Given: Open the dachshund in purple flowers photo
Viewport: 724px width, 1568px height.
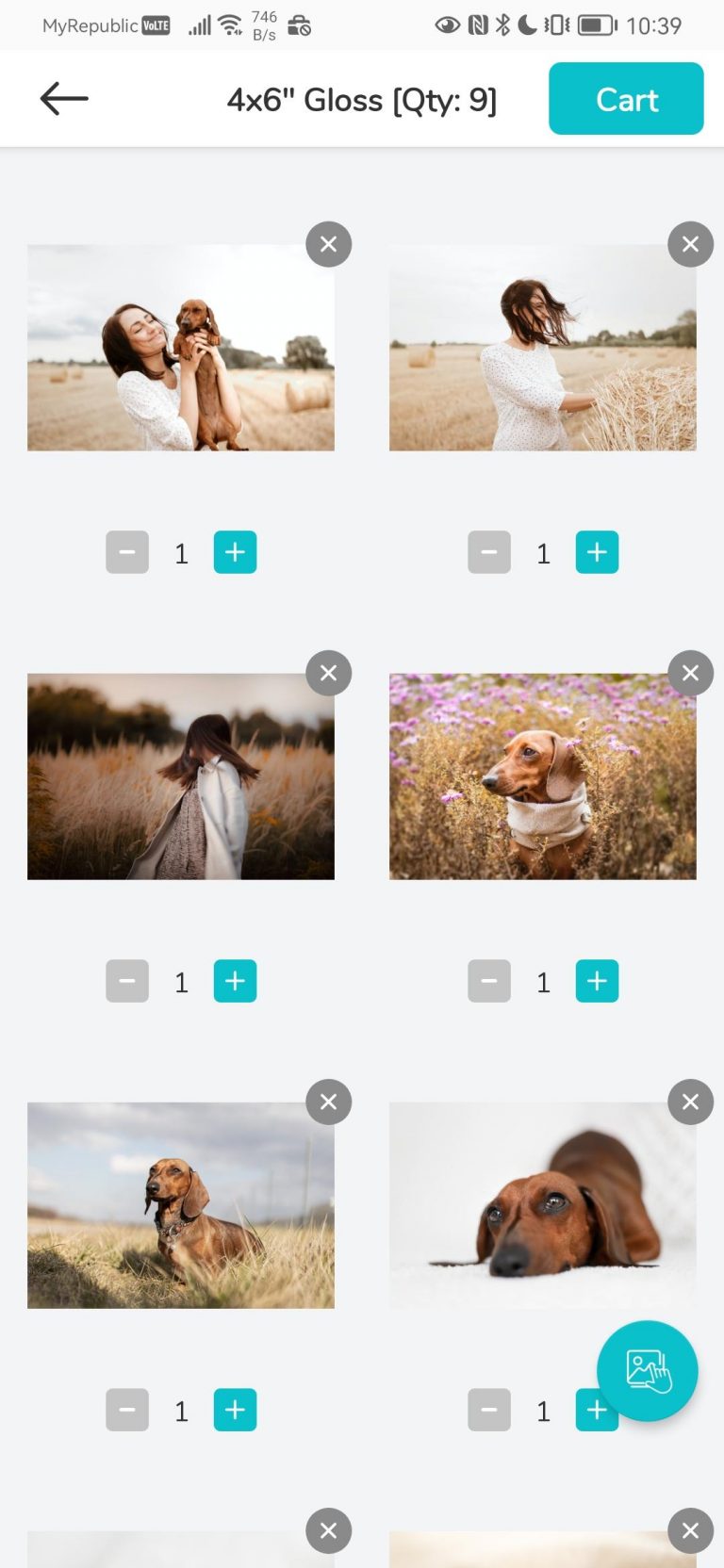Looking at the screenshot, I should (543, 776).
